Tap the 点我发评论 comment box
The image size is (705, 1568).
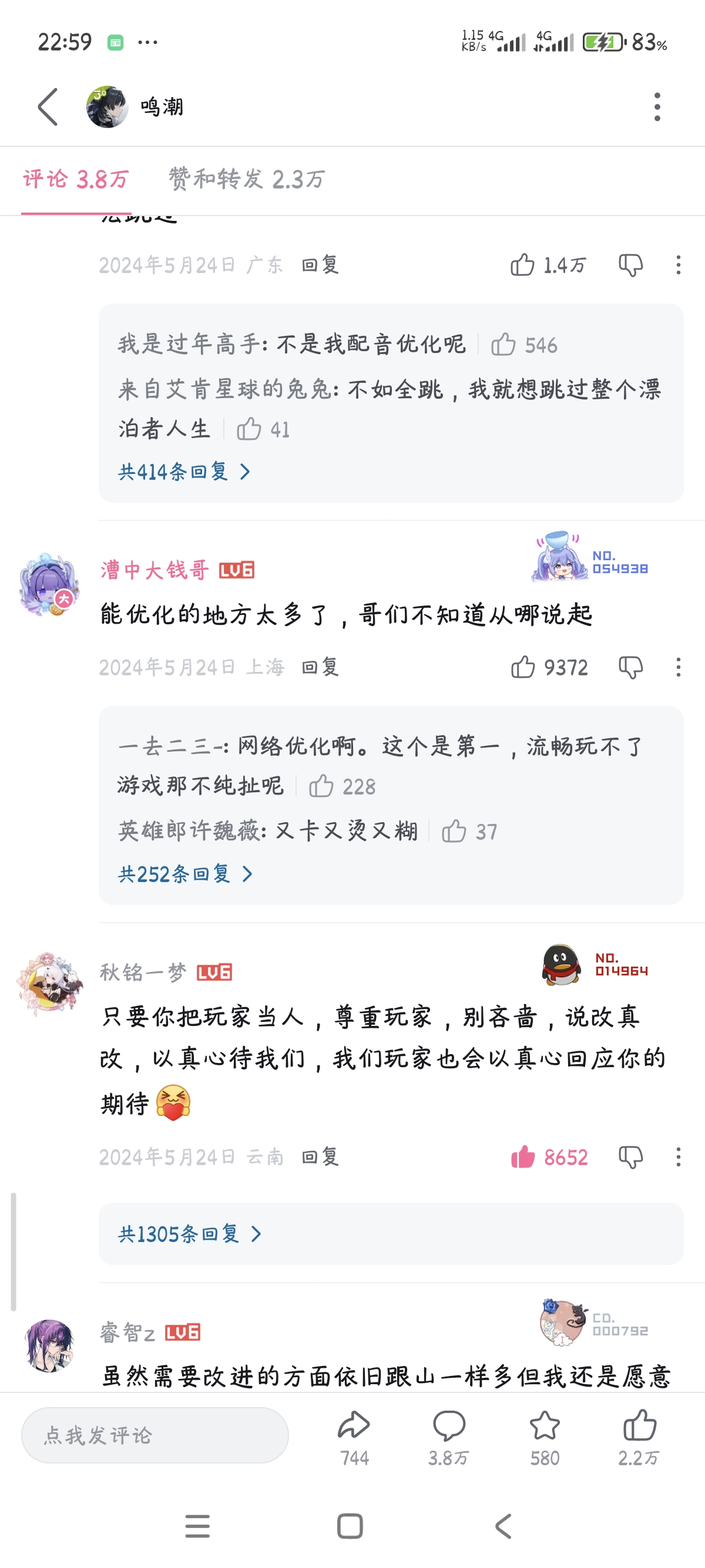(x=155, y=1435)
